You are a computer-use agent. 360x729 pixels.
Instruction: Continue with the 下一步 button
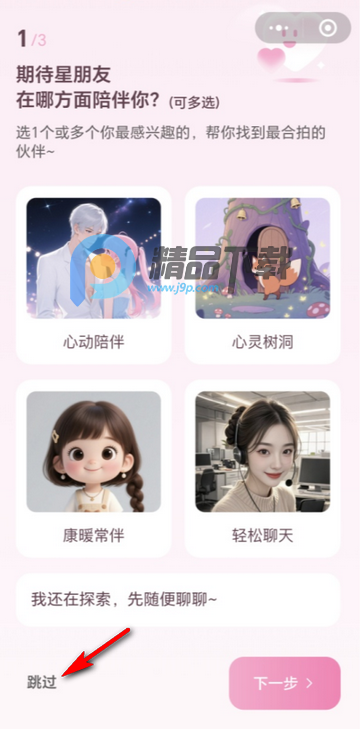[285, 683]
